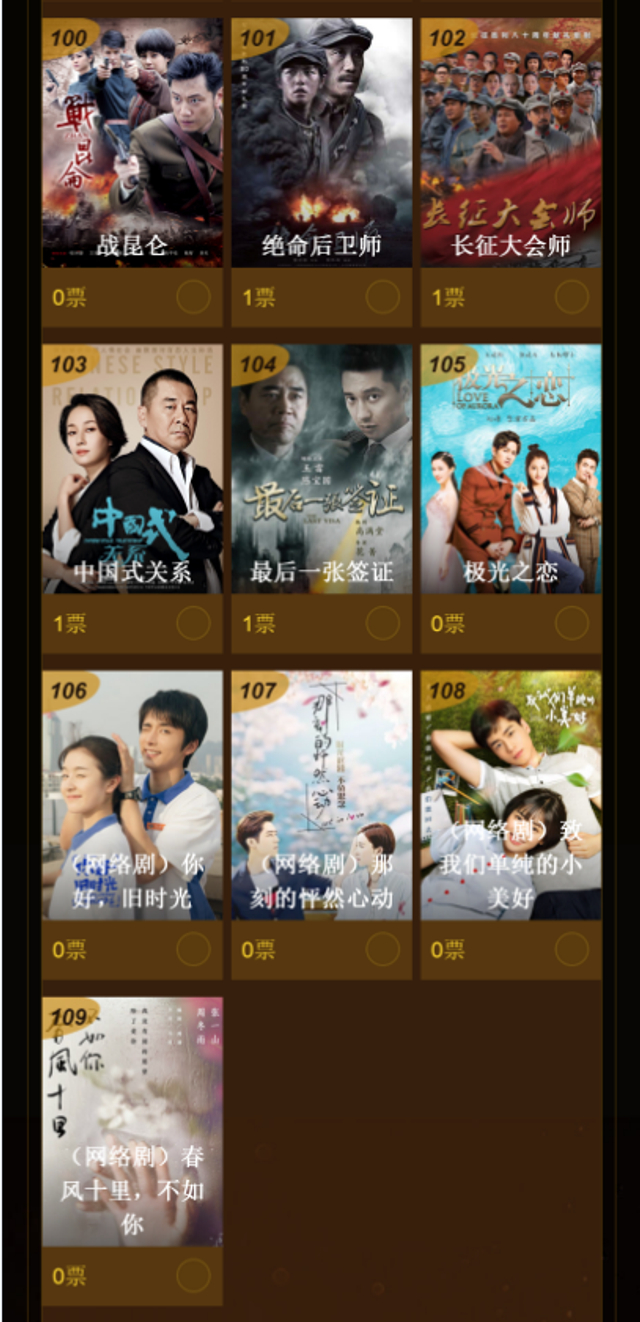
Task: Open the 极光之恋 poster card
Action: coord(510,469)
